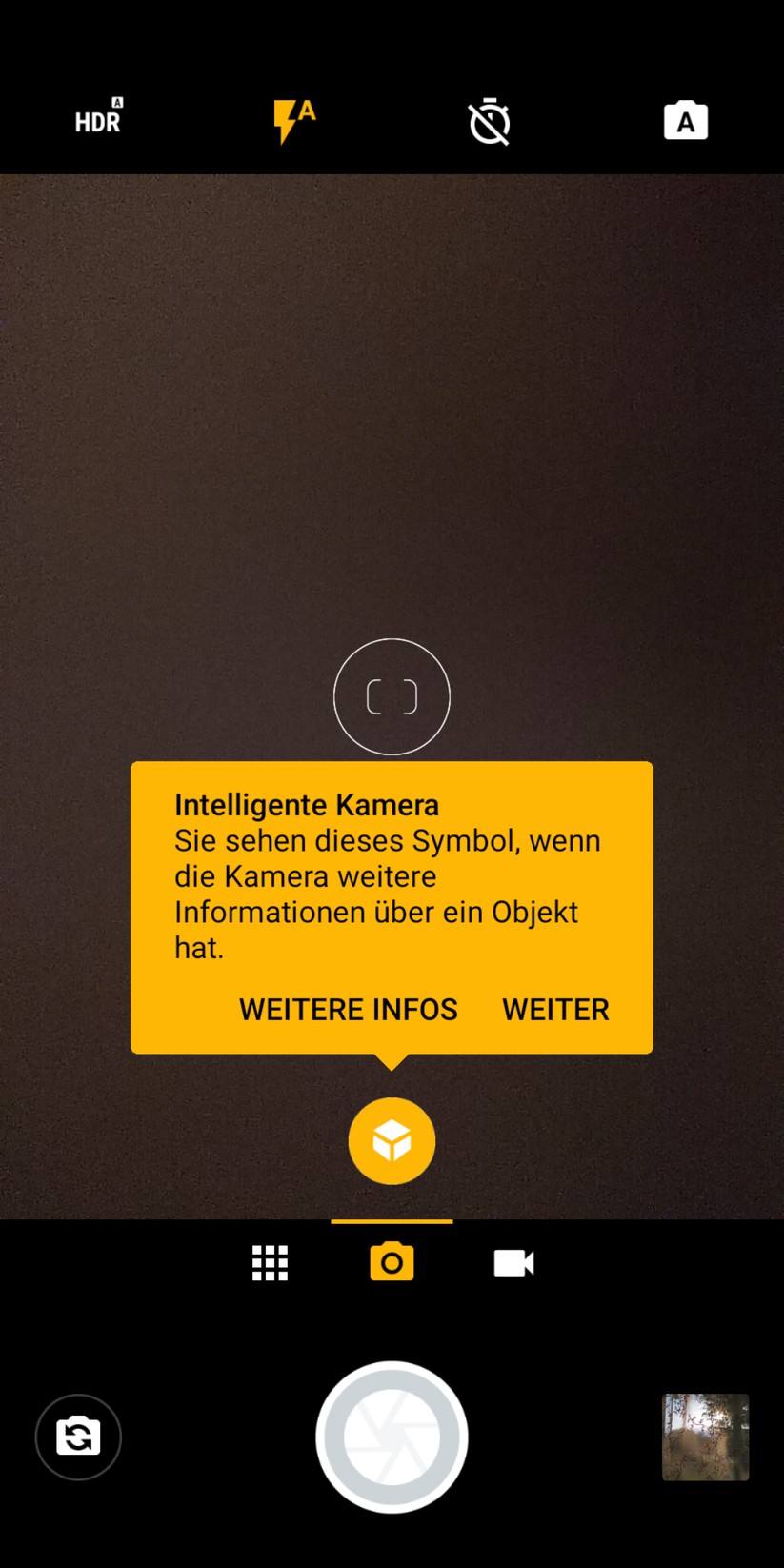Open the camera modes grid
Image resolution: width=784 pixels, height=1568 pixels.
(x=270, y=1261)
